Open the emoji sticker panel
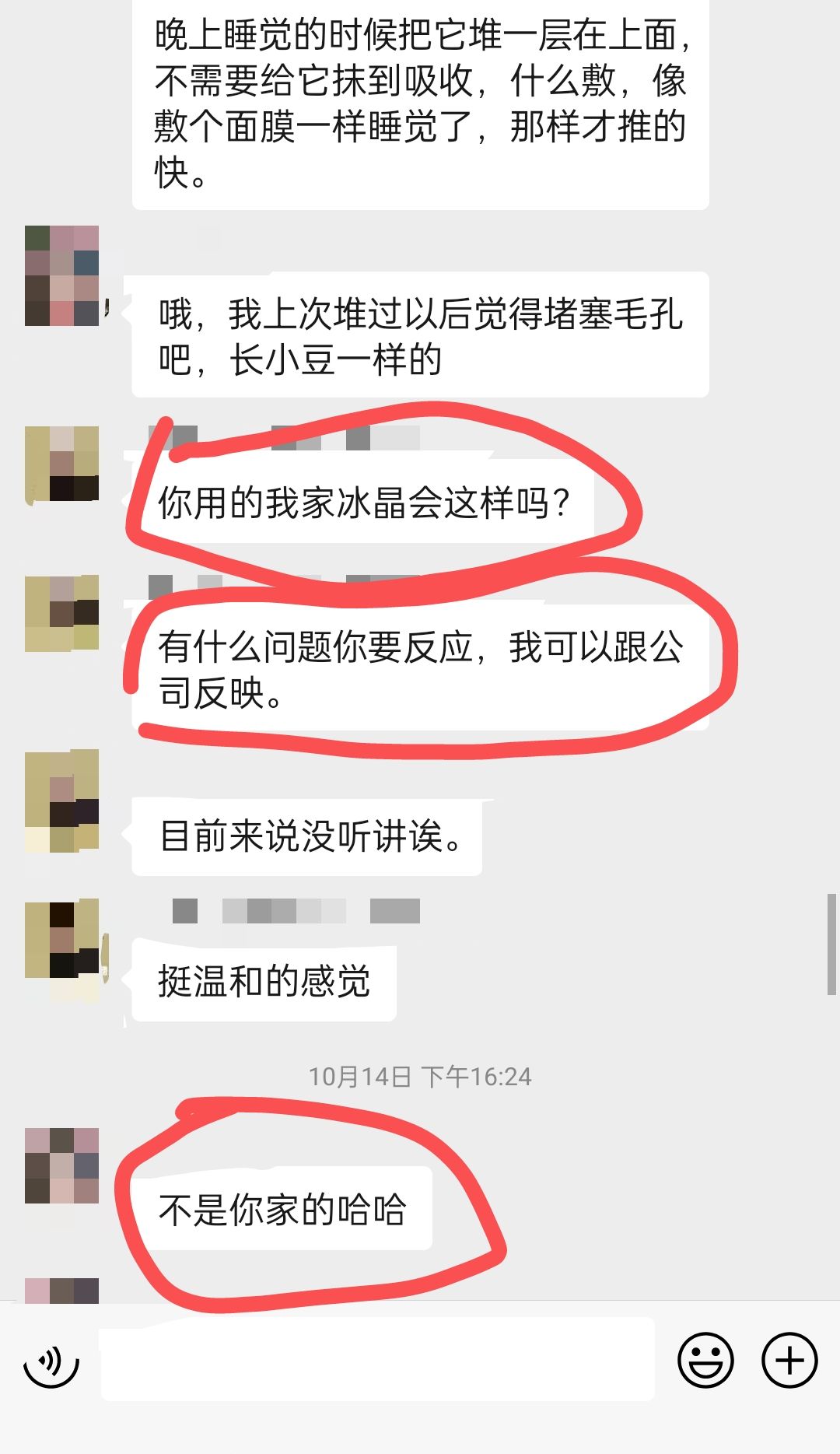 [x=705, y=1360]
